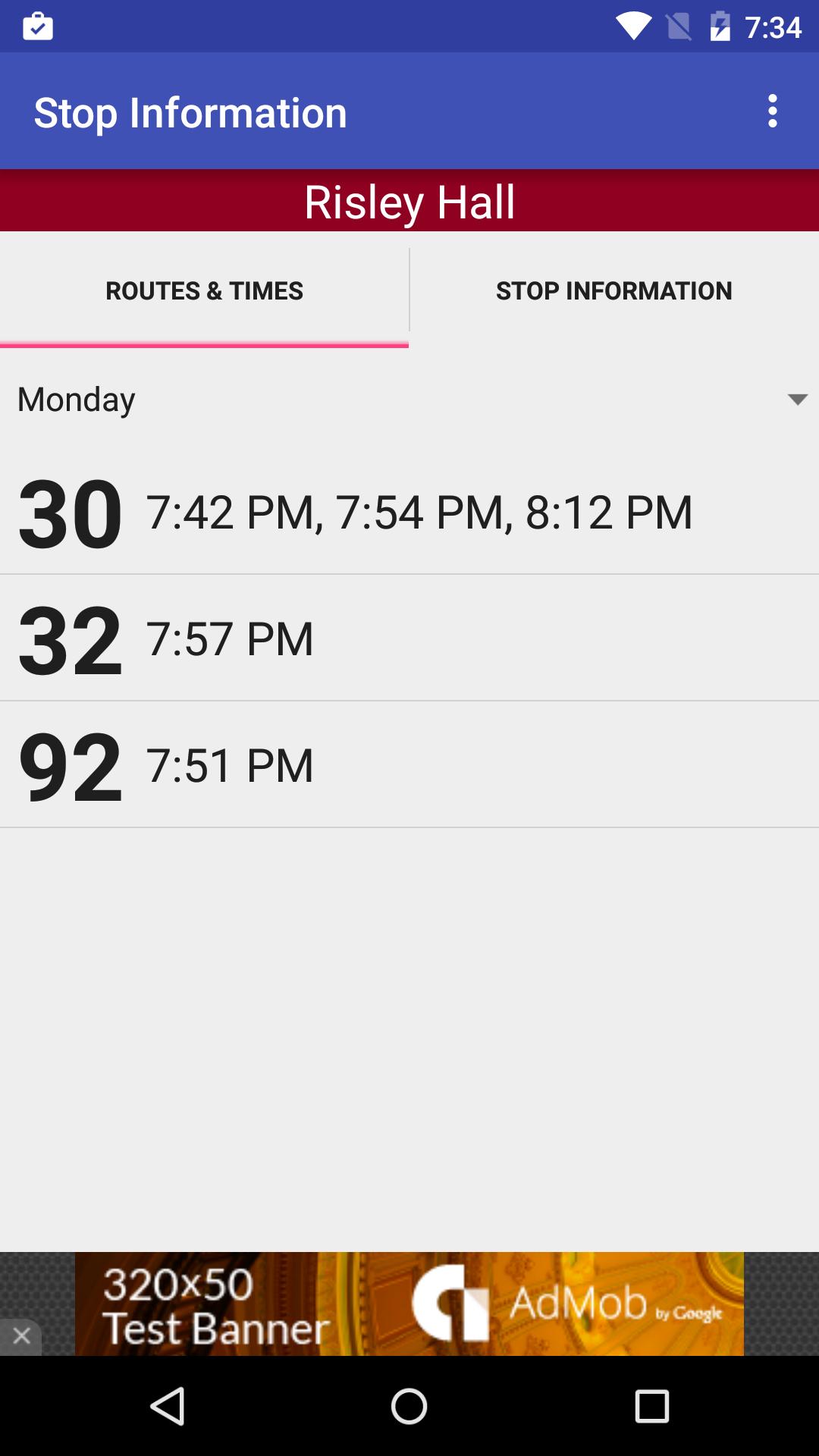
Task: Open the overflow menu
Action: (x=772, y=111)
